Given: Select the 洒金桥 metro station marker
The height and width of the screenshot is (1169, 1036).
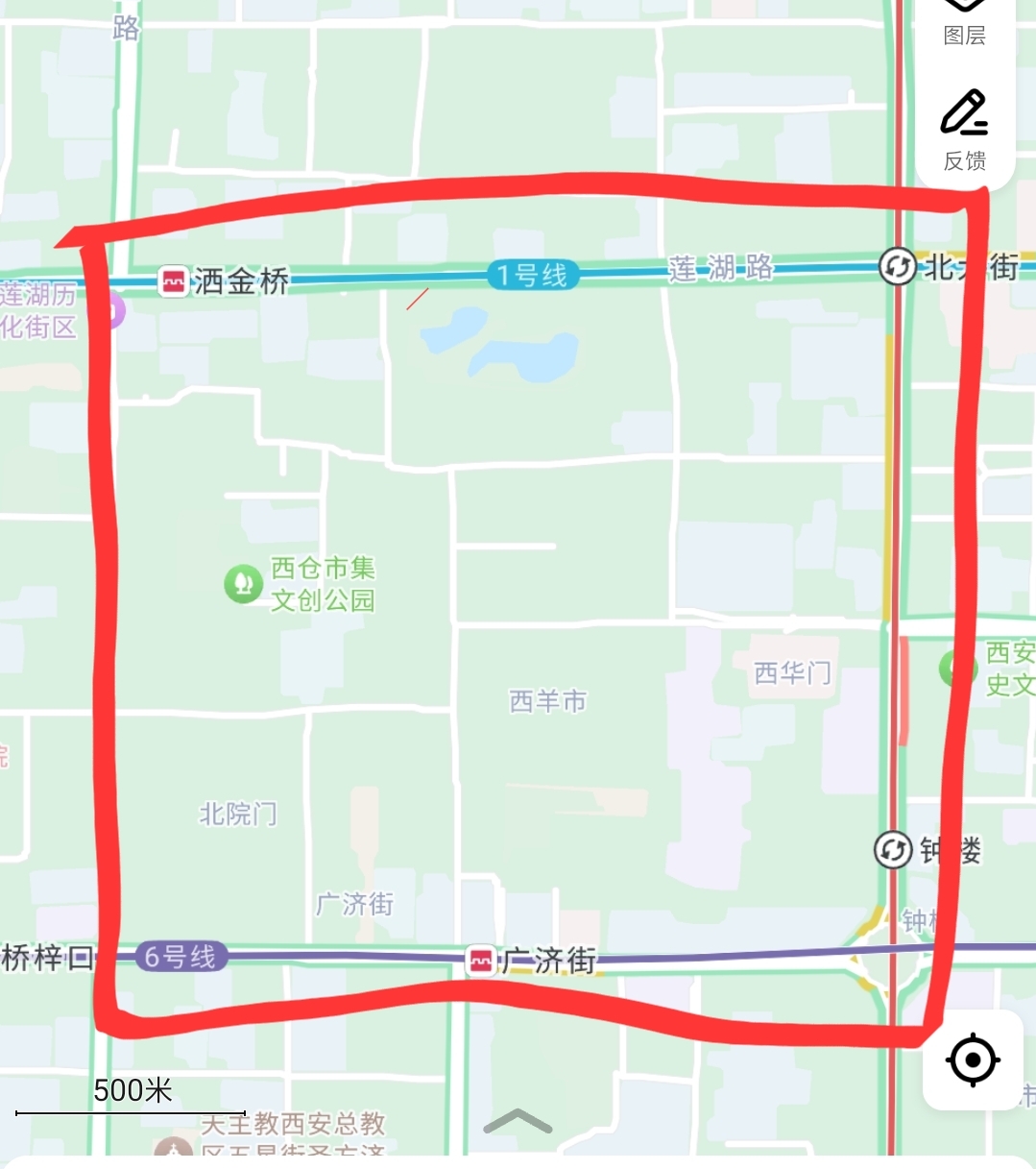Looking at the screenshot, I should (173, 281).
